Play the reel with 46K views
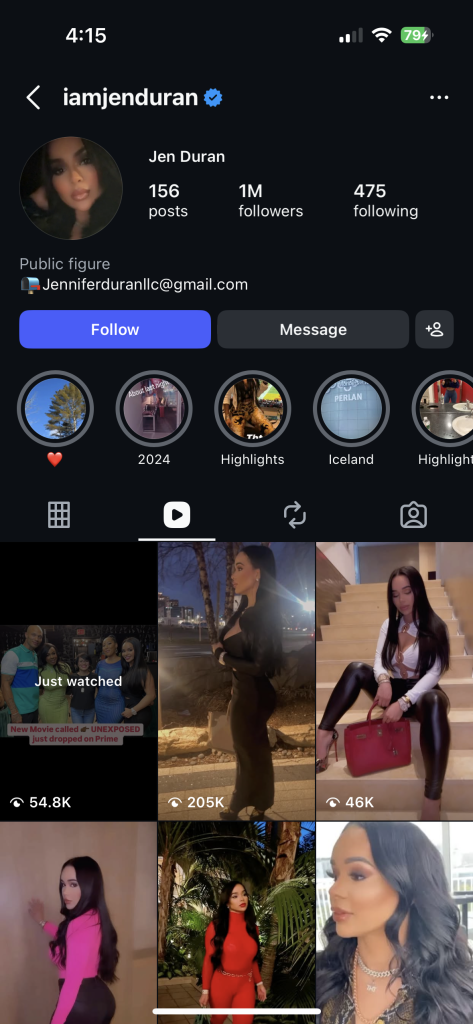This screenshot has height=1024, width=473. [395, 681]
